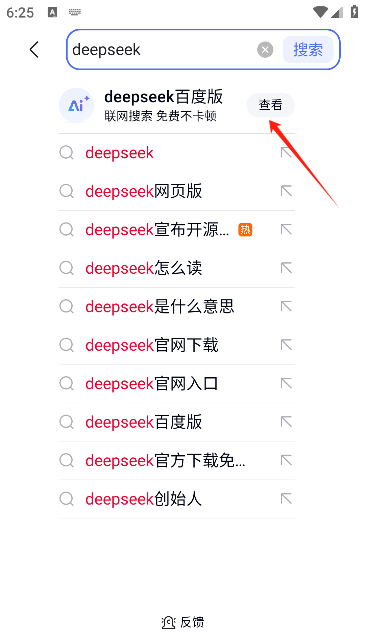365x635 pixels.
Task: Select suggestion deepseek官网入口
Action: [177, 384]
